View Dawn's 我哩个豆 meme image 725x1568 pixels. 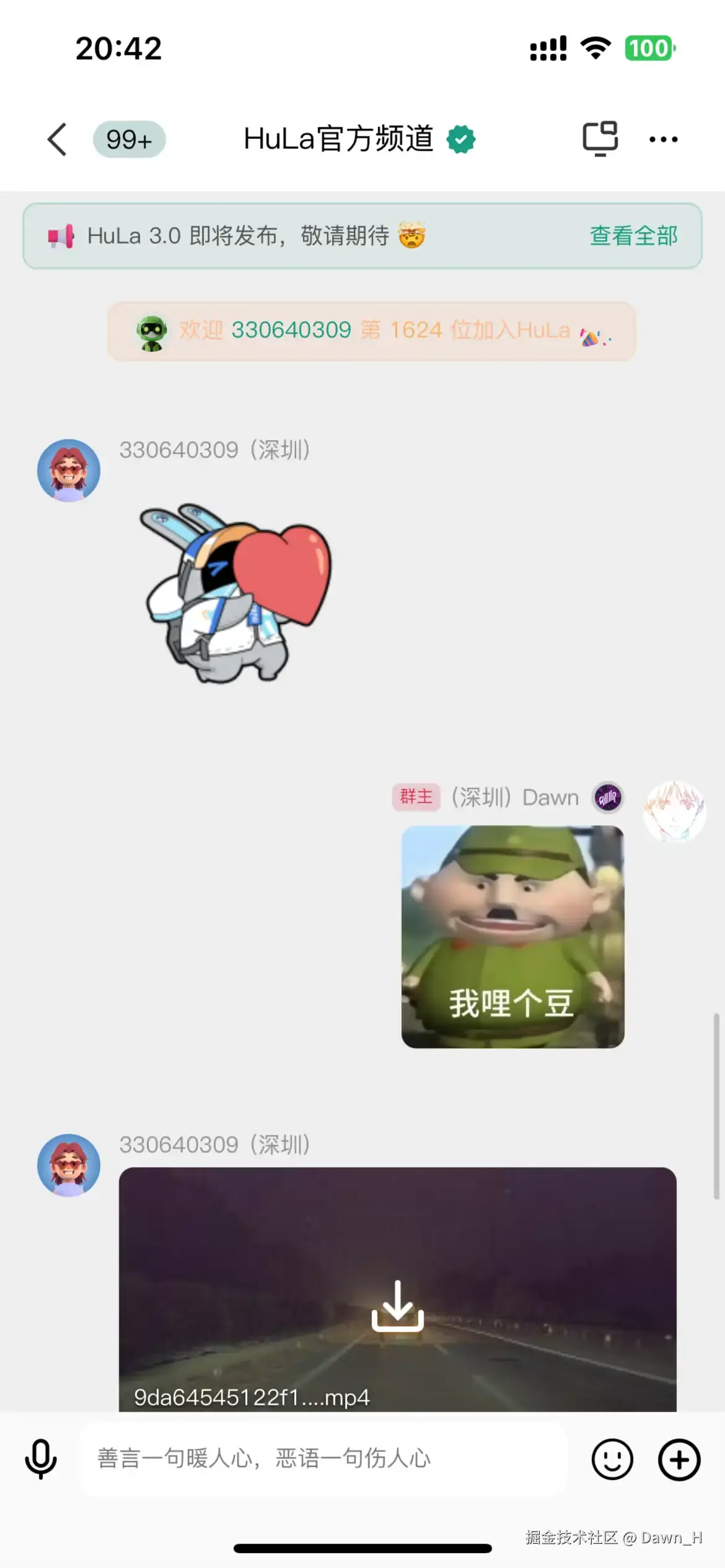(x=512, y=936)
